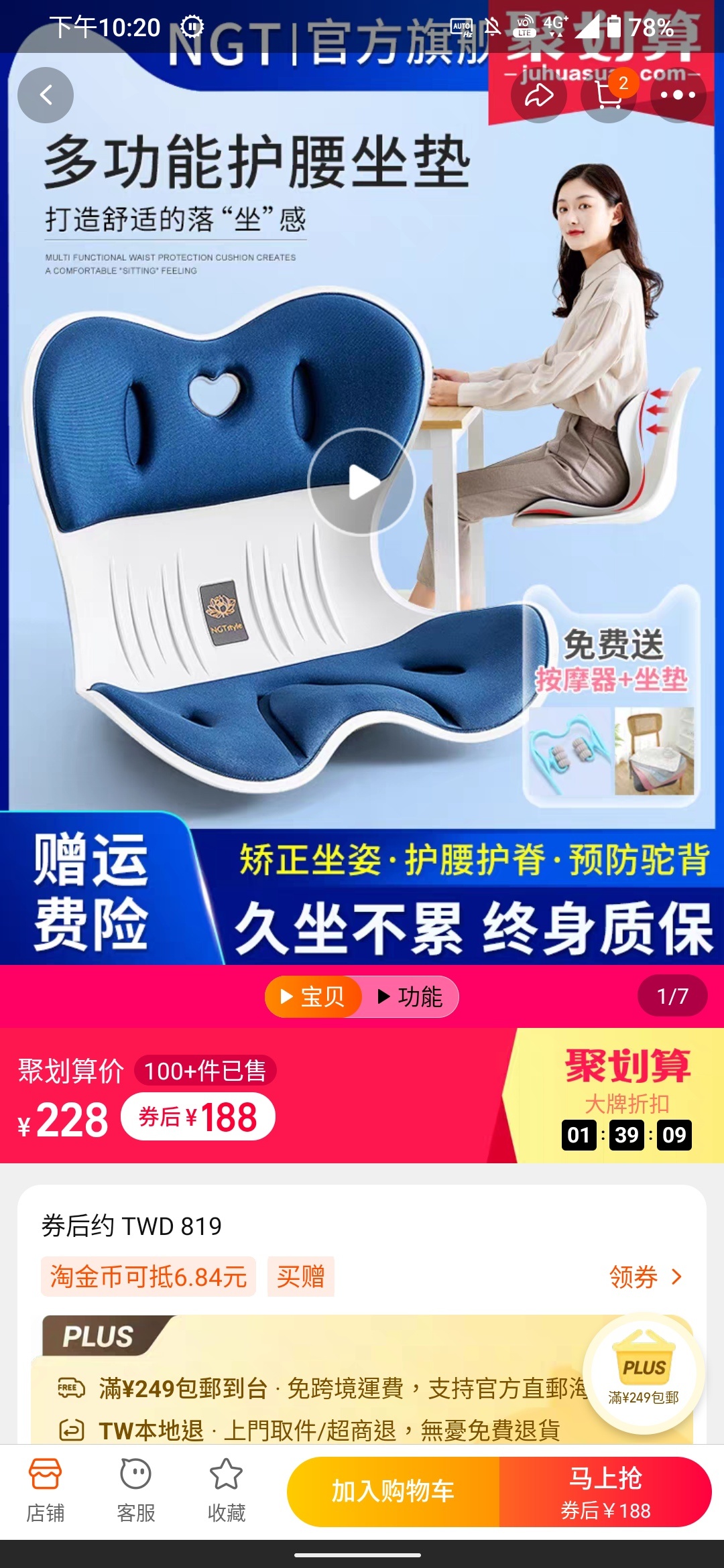Image resolution: width=724 pixels, height=1568 pixels.
Task: Open the three-dot overflow menu
Action: point(678,95)
